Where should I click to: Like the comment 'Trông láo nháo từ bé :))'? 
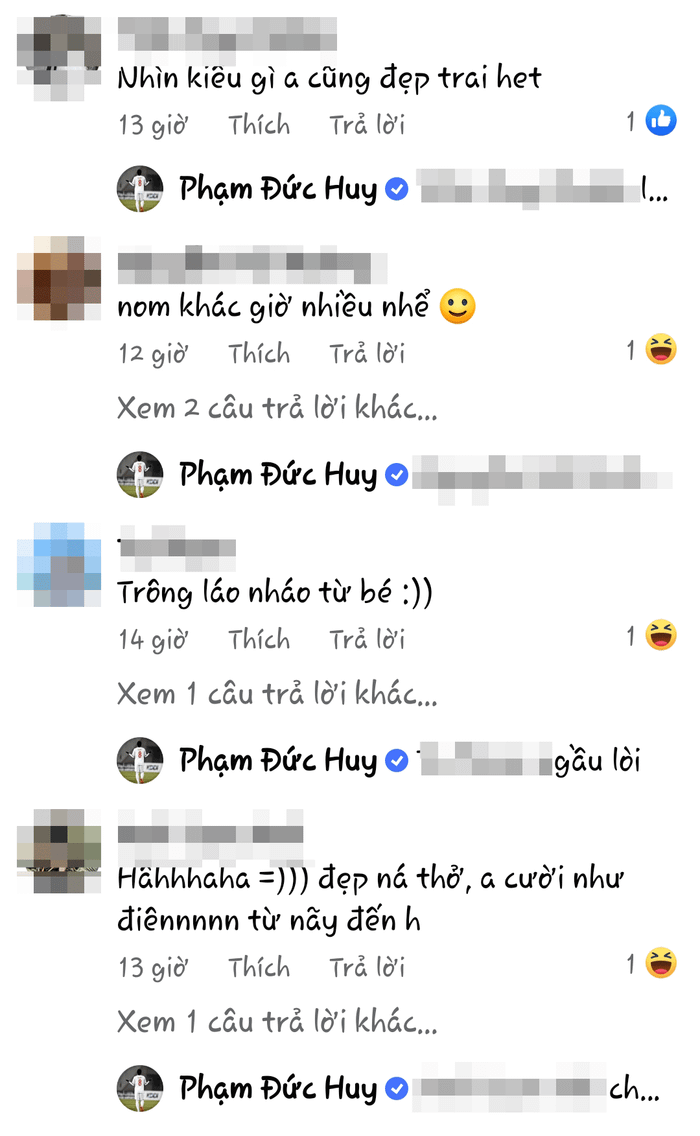point(259,639)
